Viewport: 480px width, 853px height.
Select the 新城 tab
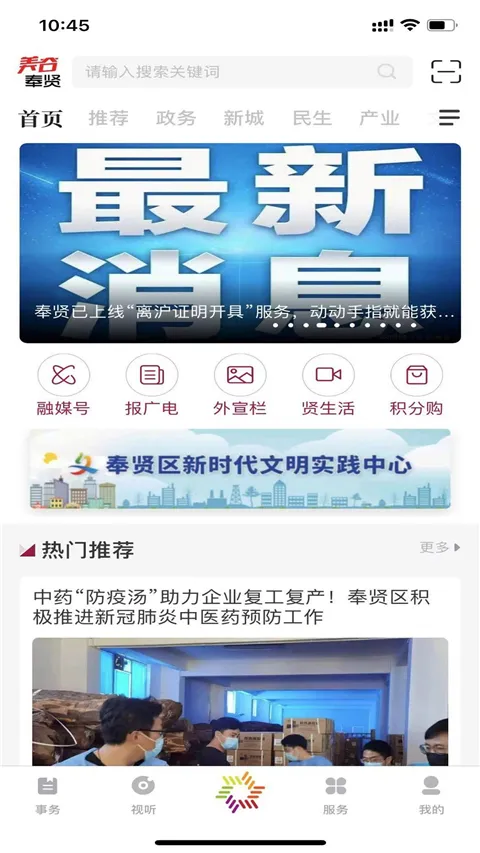coord(243,118)
